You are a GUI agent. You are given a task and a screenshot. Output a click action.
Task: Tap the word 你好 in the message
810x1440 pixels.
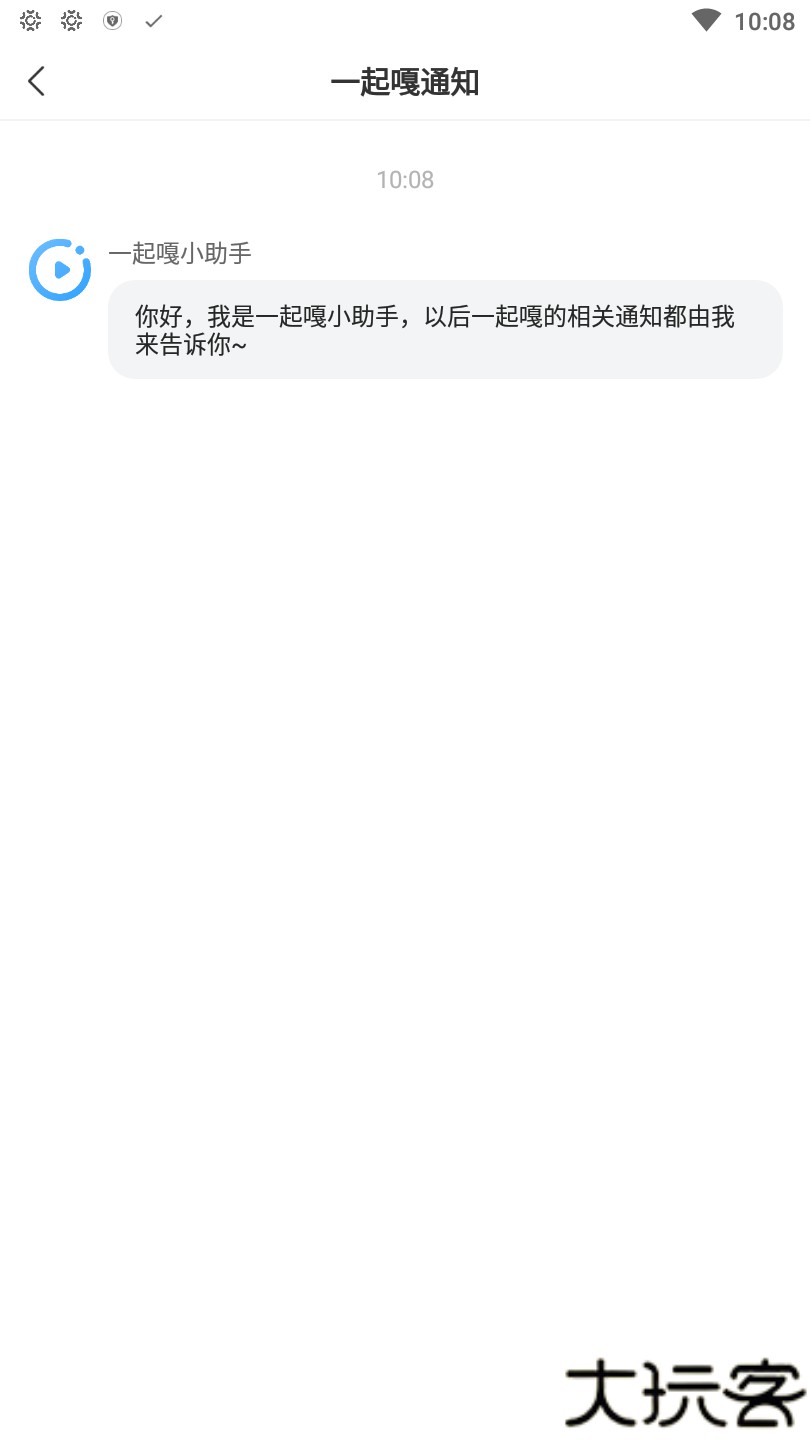[155, 316]
